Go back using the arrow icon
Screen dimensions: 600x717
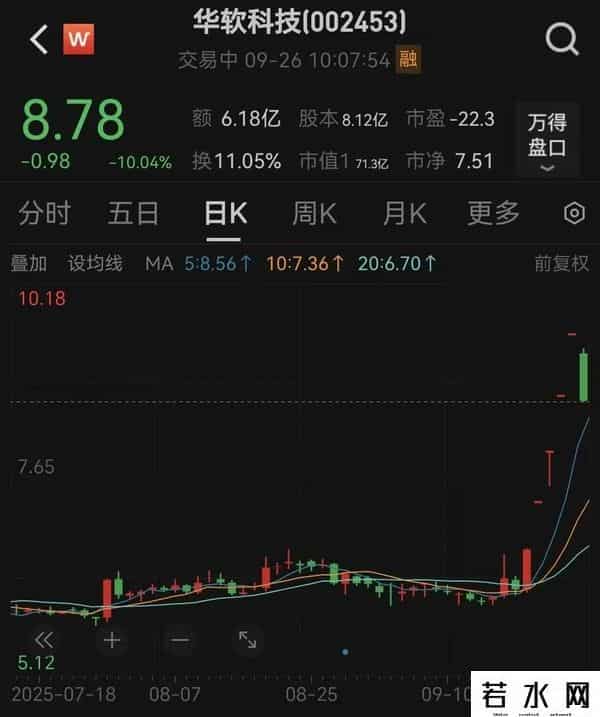pos(39,40)
